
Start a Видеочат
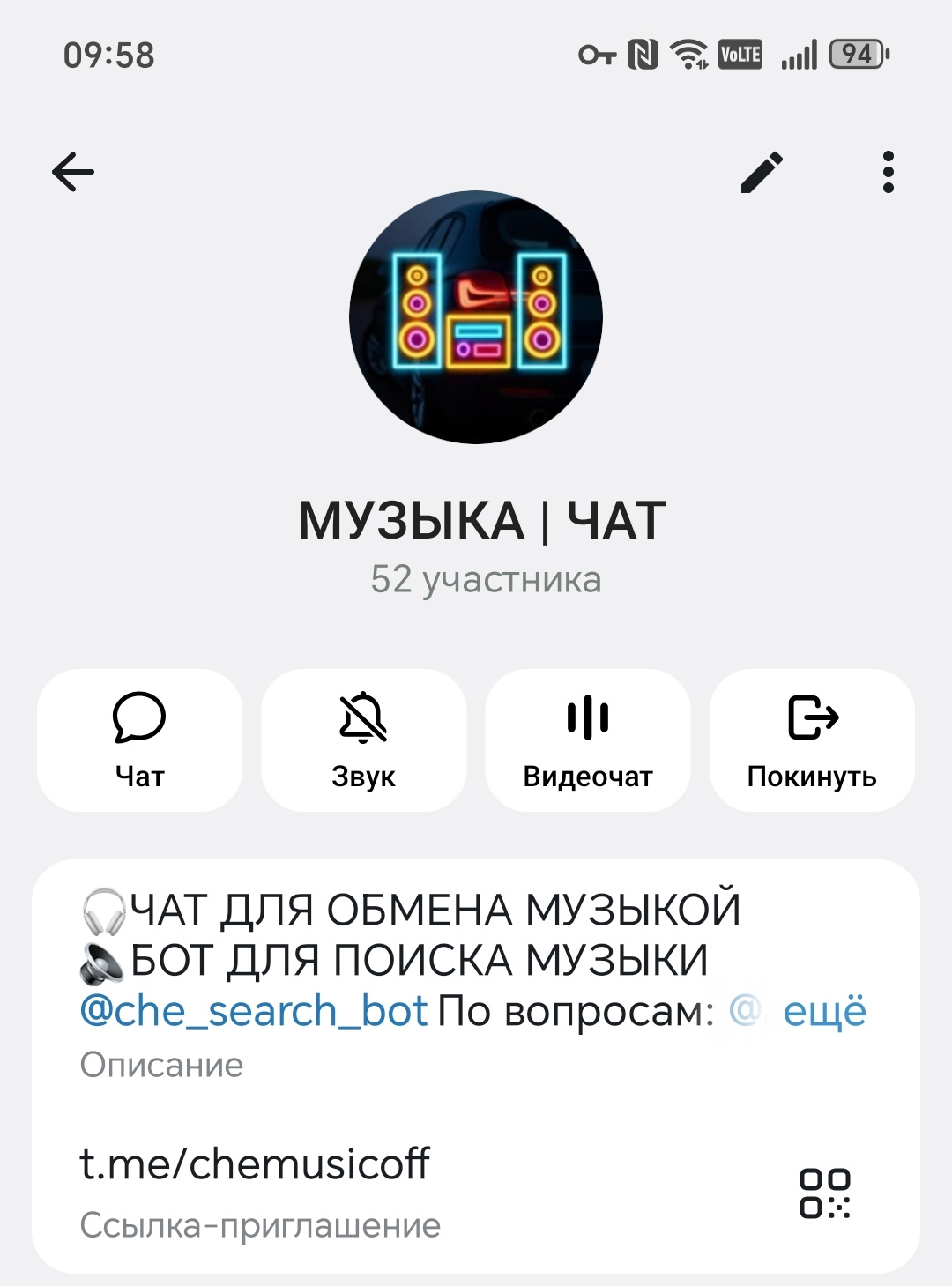click(588, 740)
